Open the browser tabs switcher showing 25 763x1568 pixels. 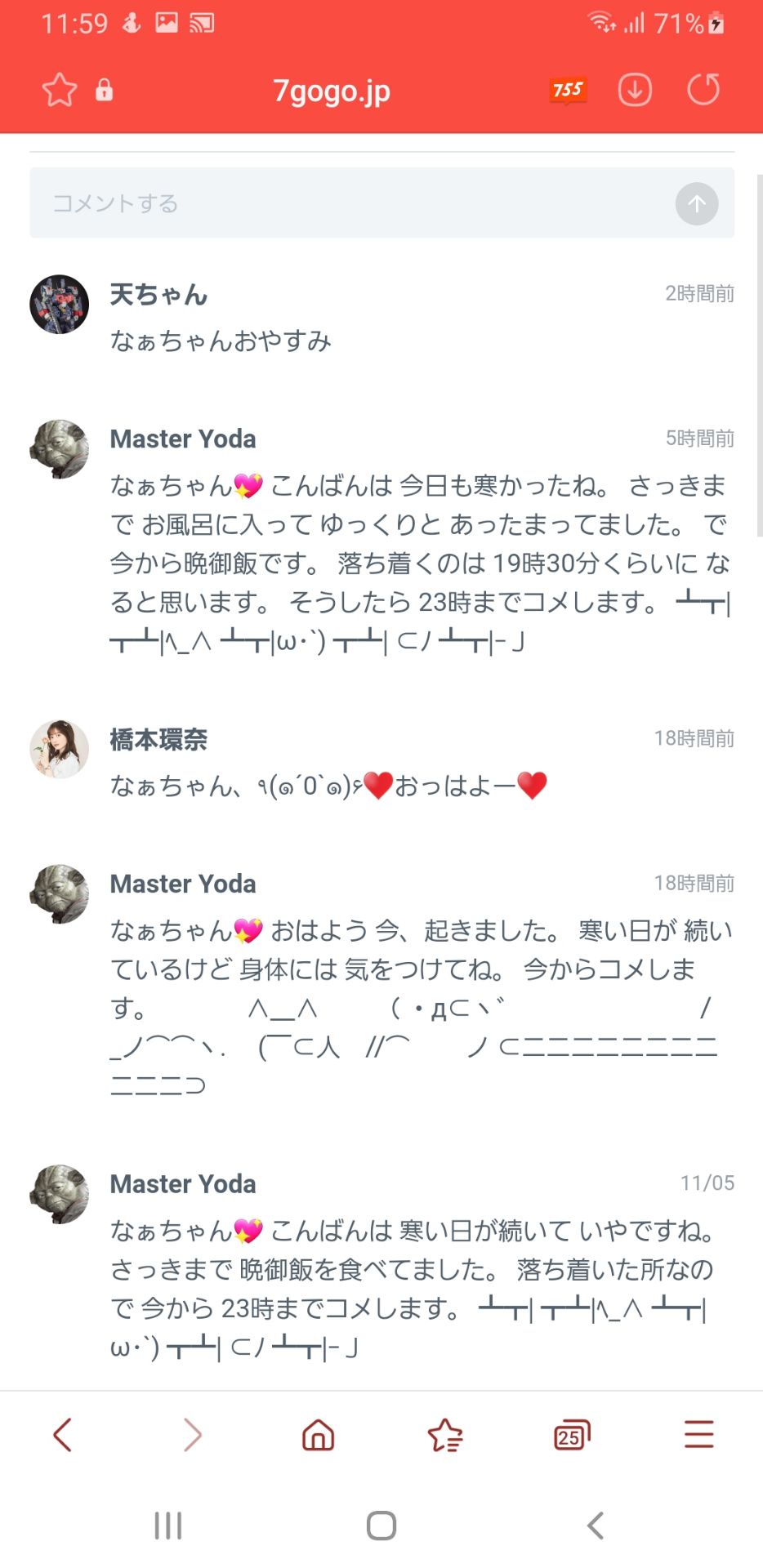[x=572, y=1435]
